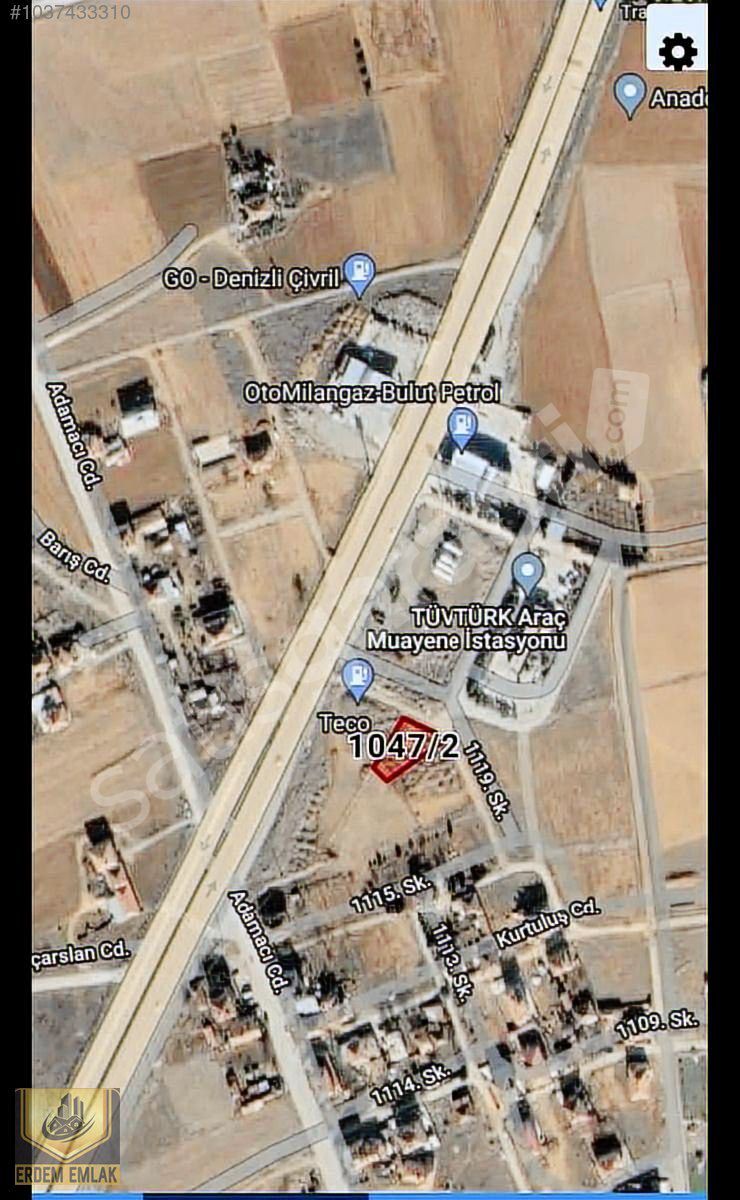This screenshot has width=740, height=1200.
Task: Open the settings gear
Action: coord(678,51)
